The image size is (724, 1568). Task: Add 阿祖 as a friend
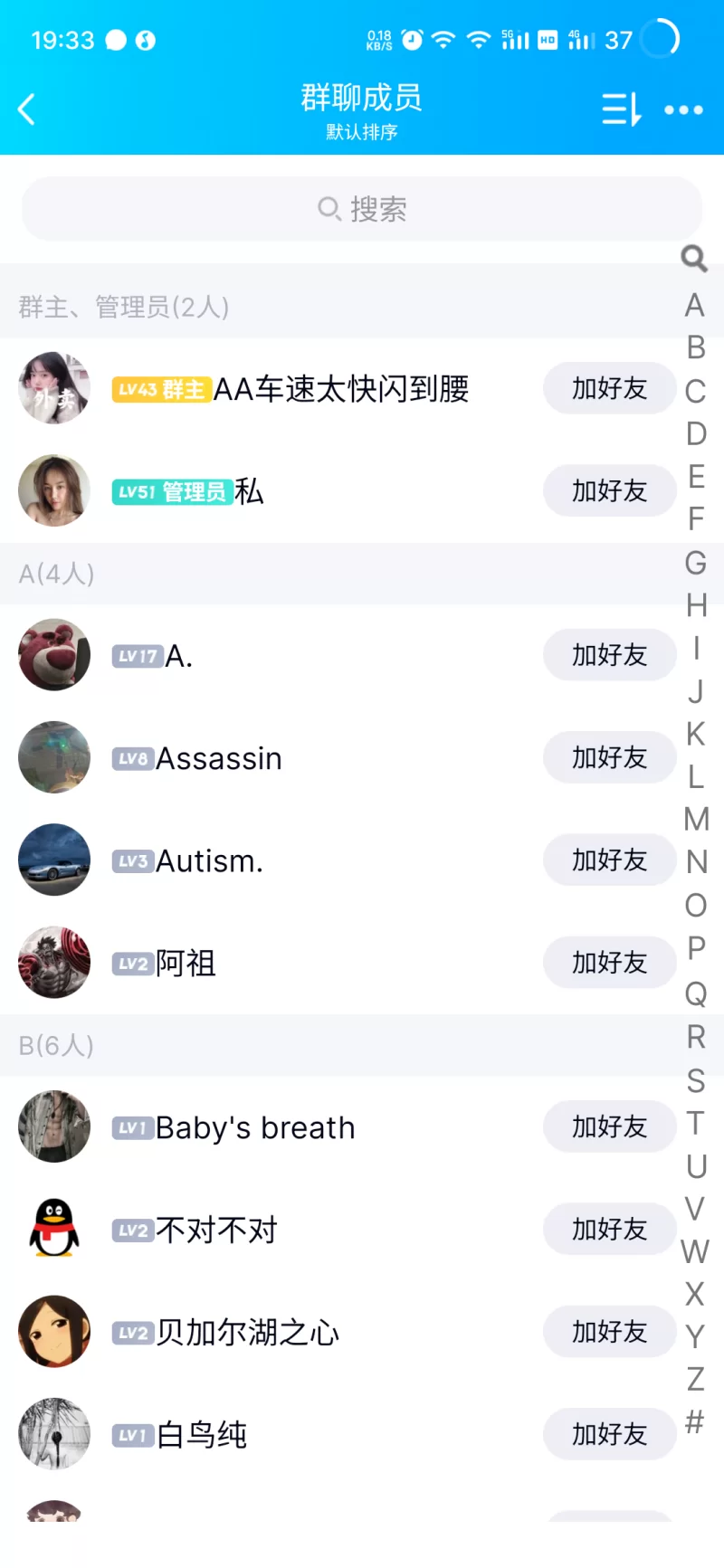coord(609,963)
